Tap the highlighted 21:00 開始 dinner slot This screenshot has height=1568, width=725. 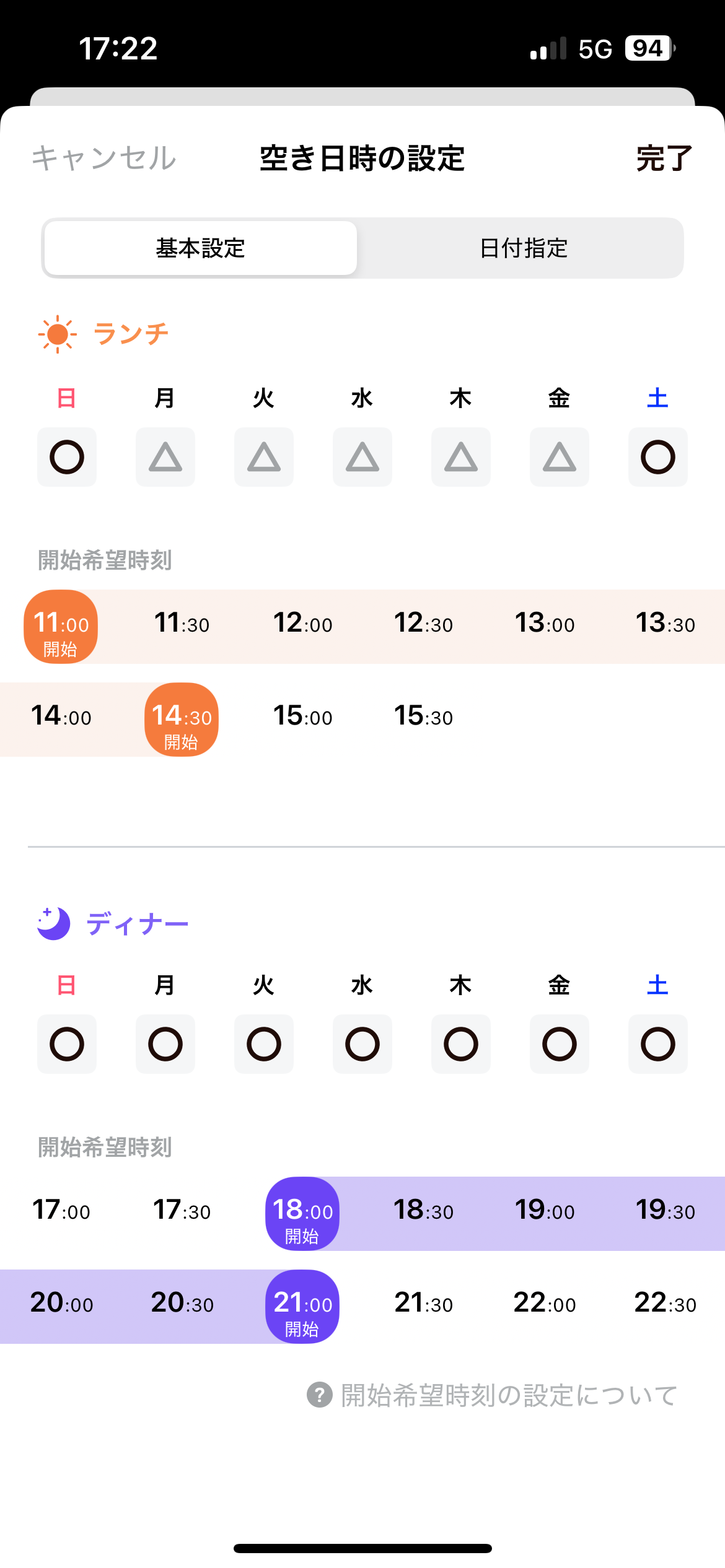(302, 1307)
